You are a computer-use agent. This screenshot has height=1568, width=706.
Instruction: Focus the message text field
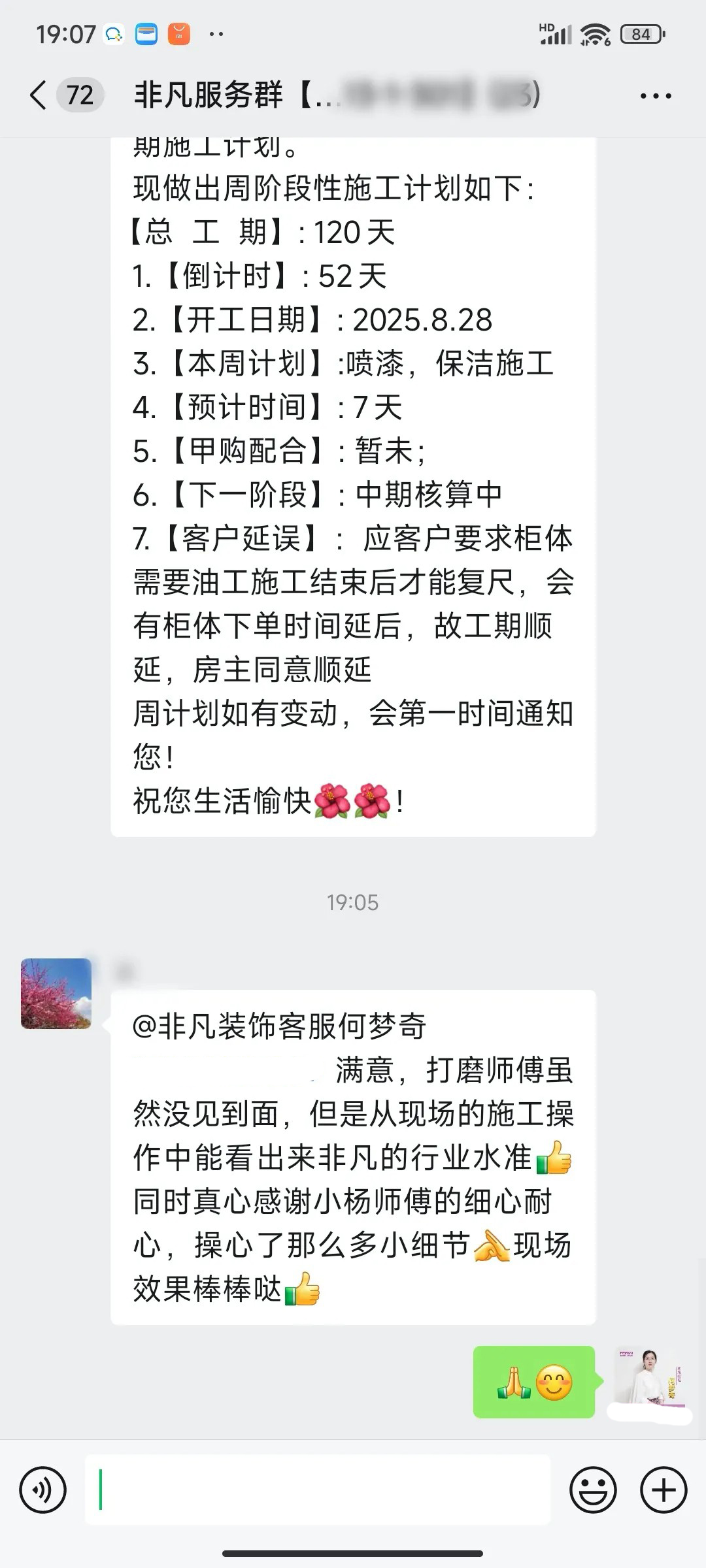[x=317, y=1490]
